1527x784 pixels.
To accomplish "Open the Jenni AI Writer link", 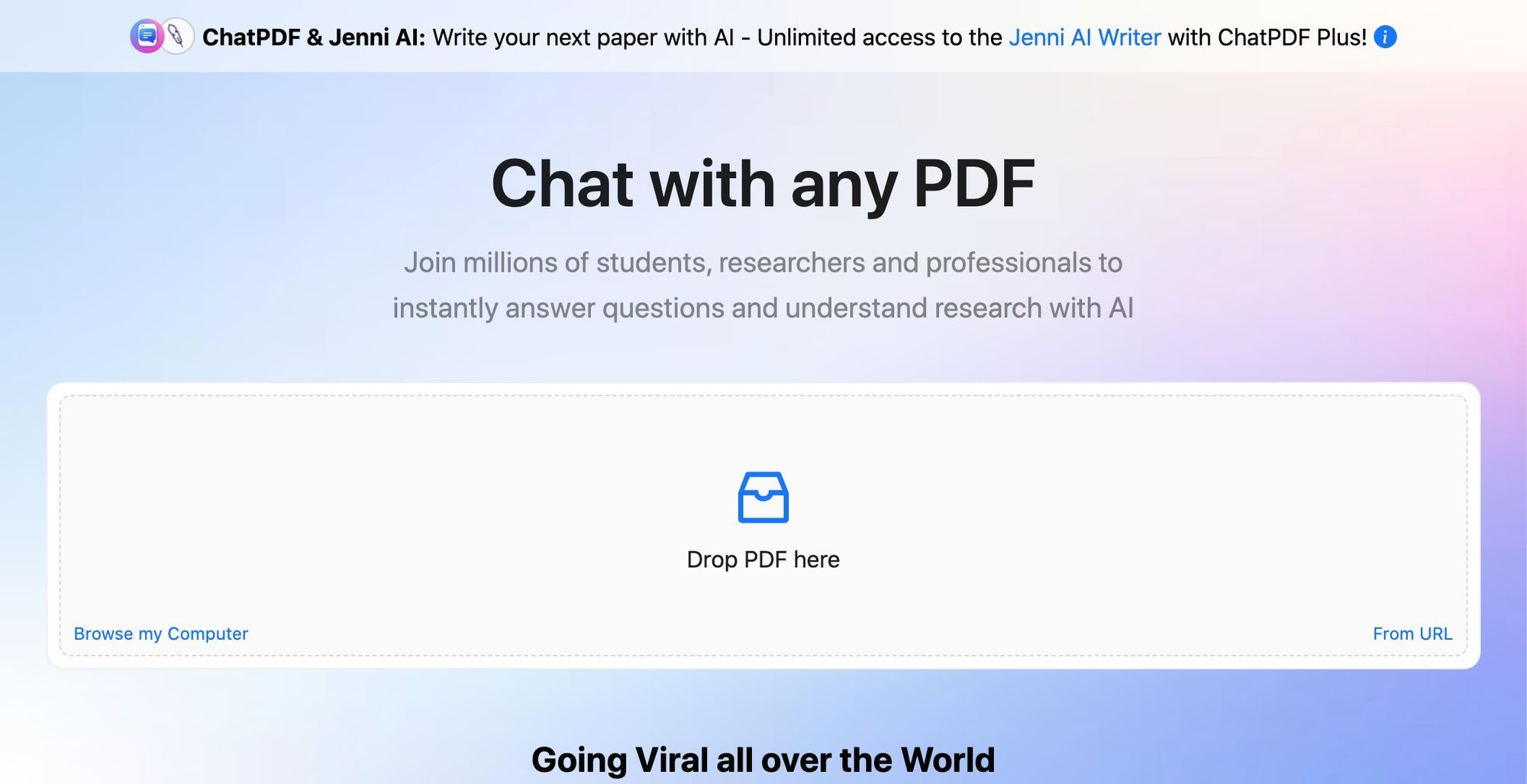I will (x=1084, y=37).
